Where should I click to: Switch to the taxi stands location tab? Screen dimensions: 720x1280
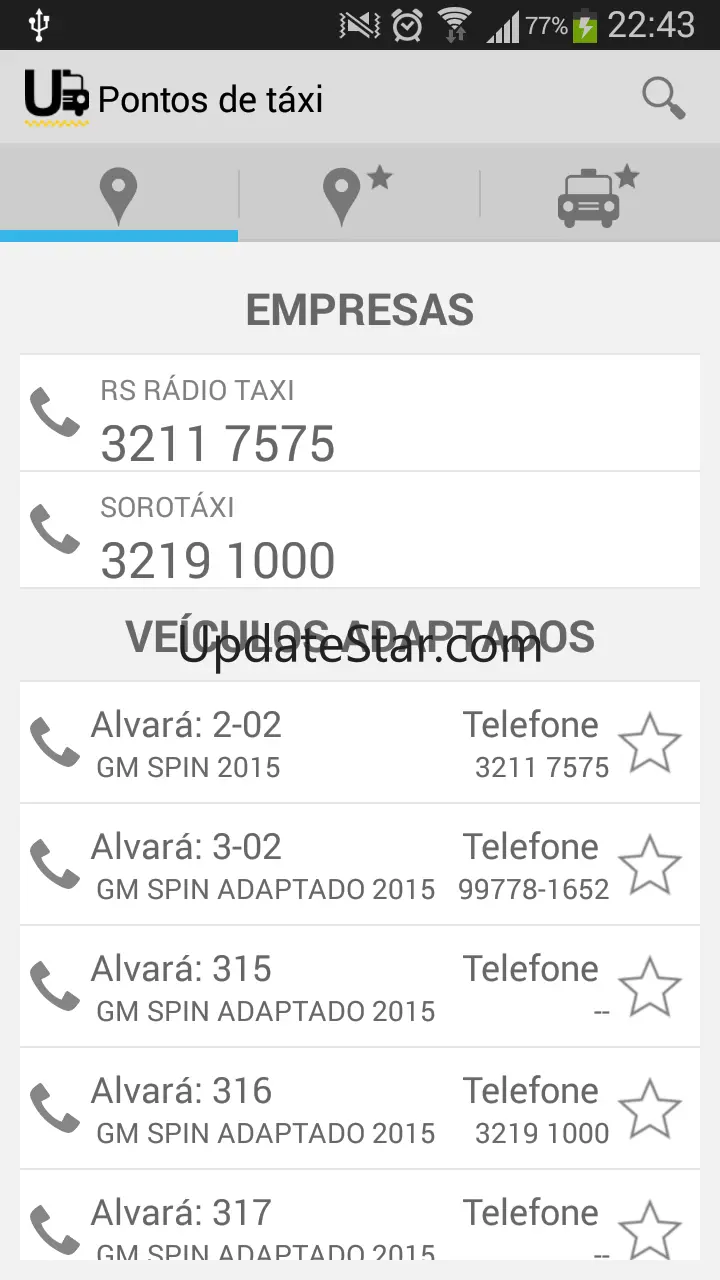[x=119, y=195]
